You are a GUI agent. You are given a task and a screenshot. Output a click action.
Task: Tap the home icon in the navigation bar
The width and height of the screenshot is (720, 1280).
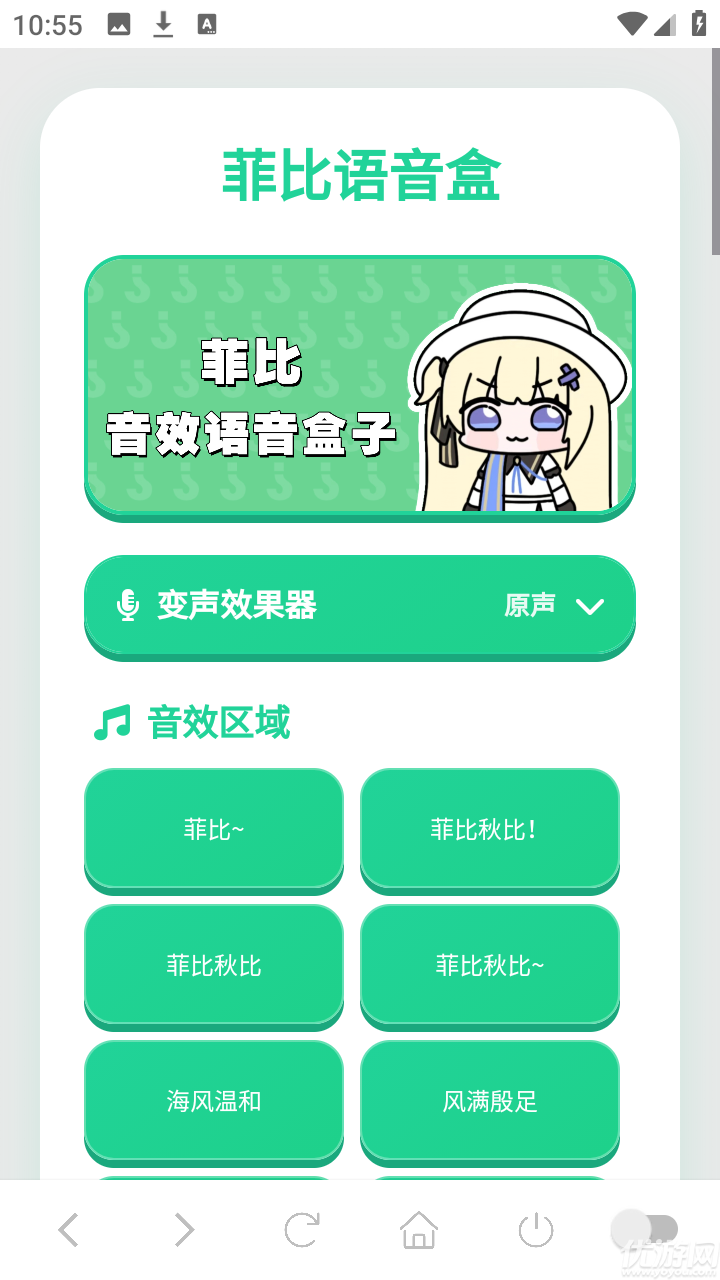coord(419,1229)
